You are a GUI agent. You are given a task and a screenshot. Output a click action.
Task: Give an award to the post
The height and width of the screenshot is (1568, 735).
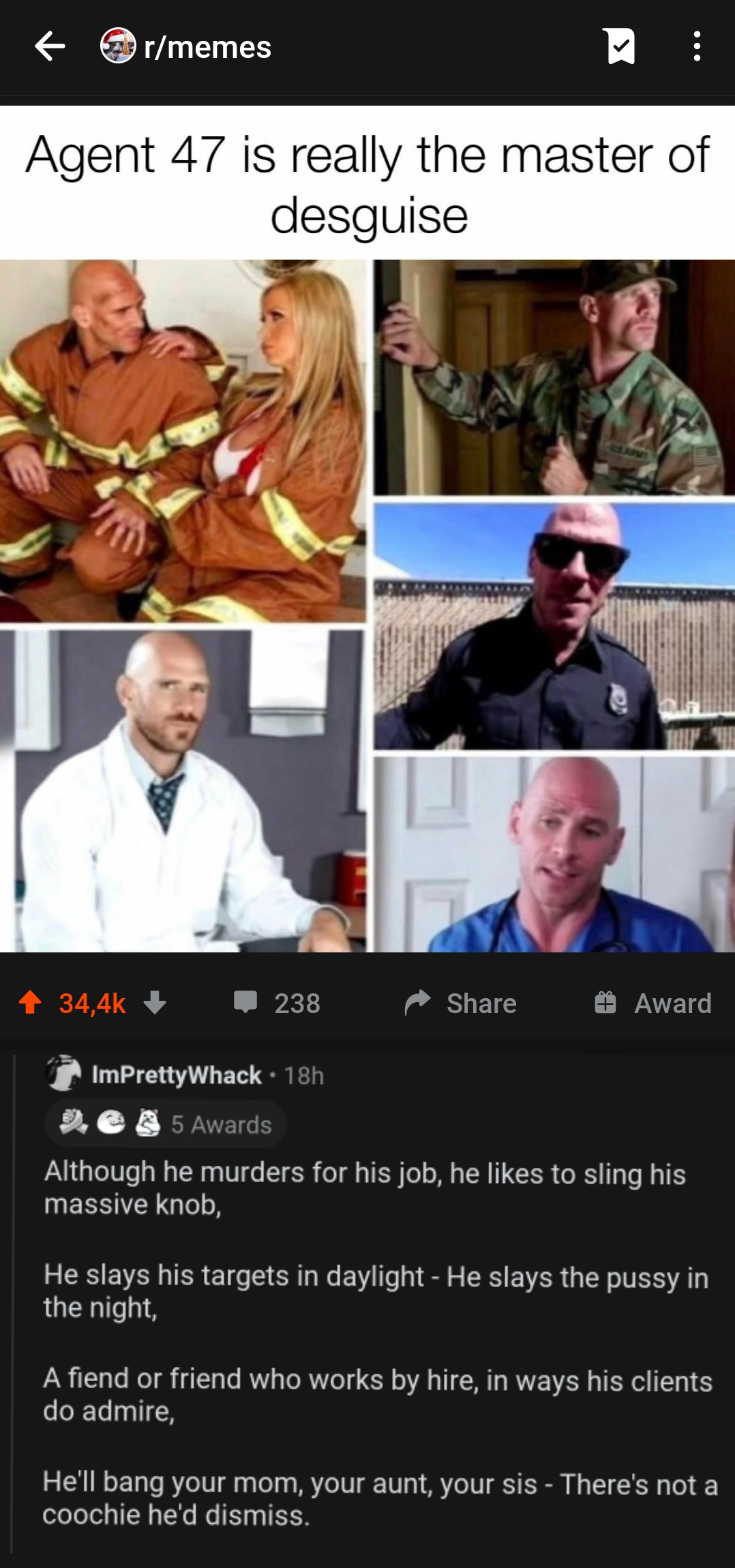pos(652,1003)
